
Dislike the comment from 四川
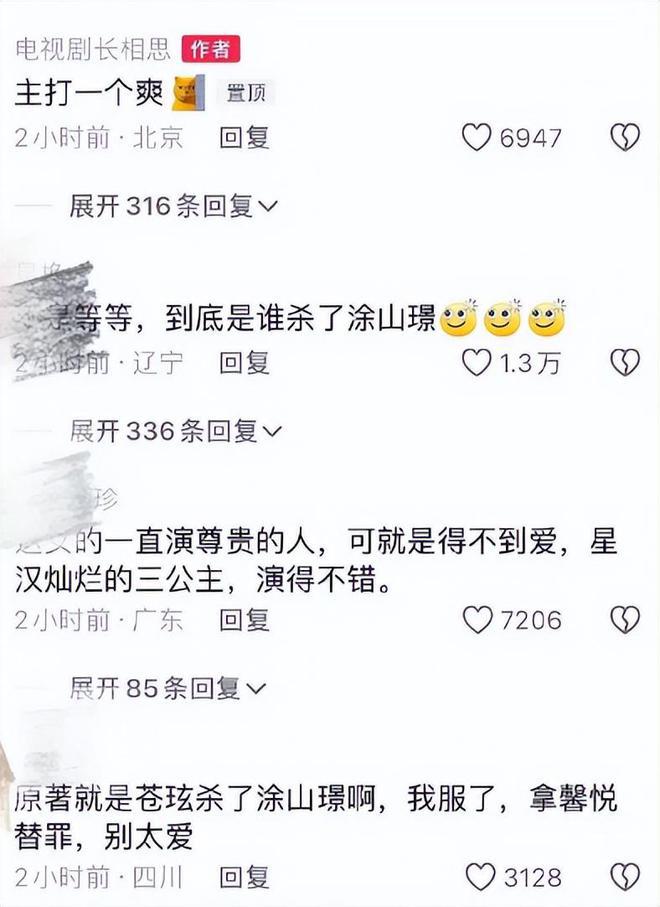(624, 877)
